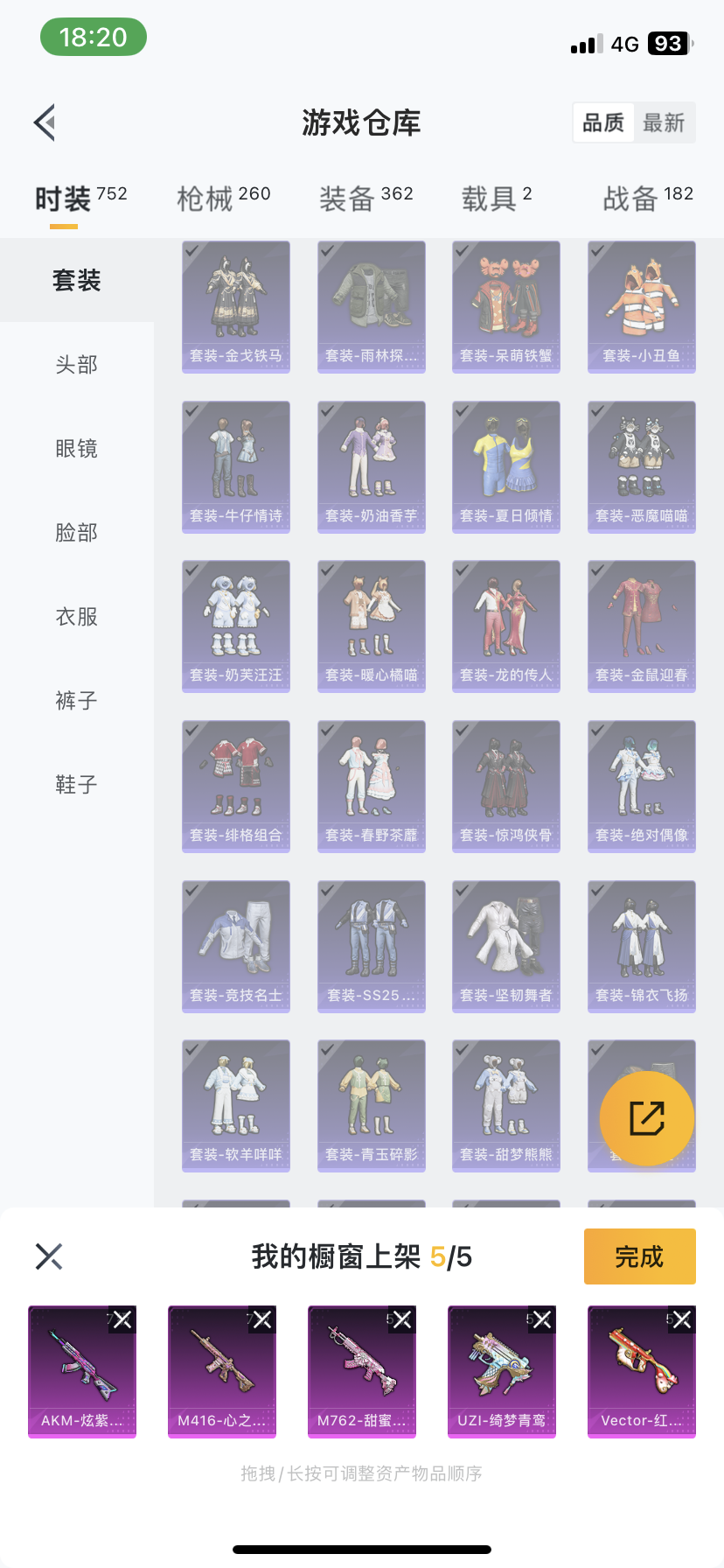Open the 战备 tab

647,198
